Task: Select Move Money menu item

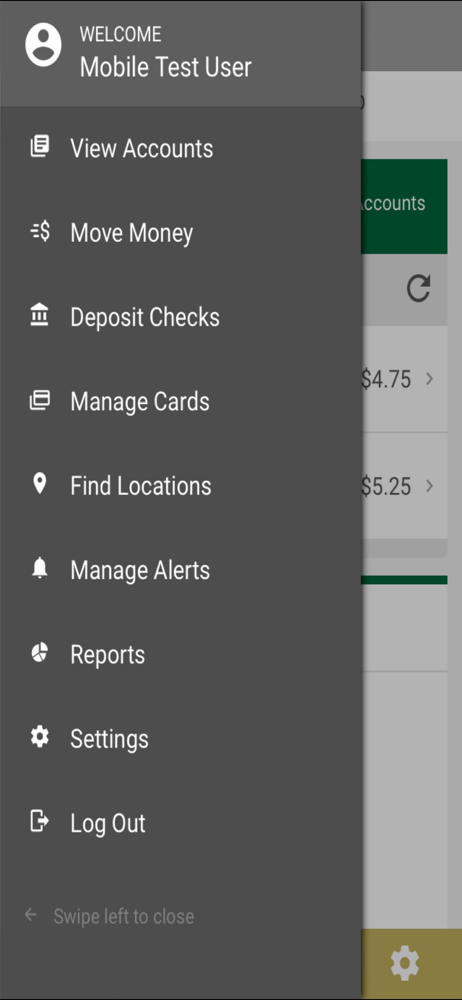Action: 181,233
